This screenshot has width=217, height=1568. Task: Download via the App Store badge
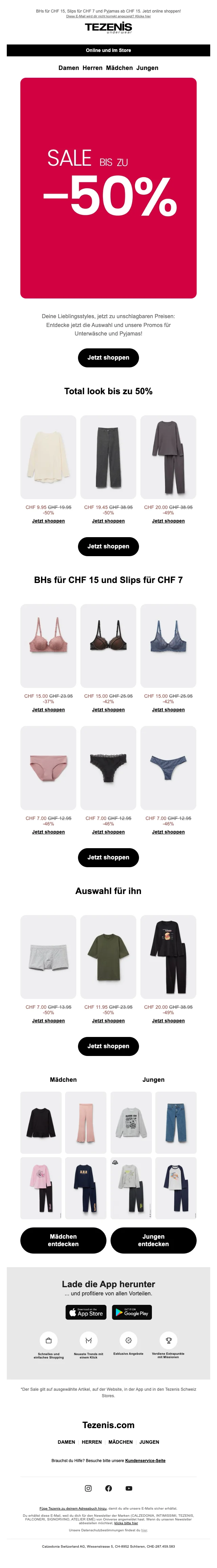click(86, 1312)
